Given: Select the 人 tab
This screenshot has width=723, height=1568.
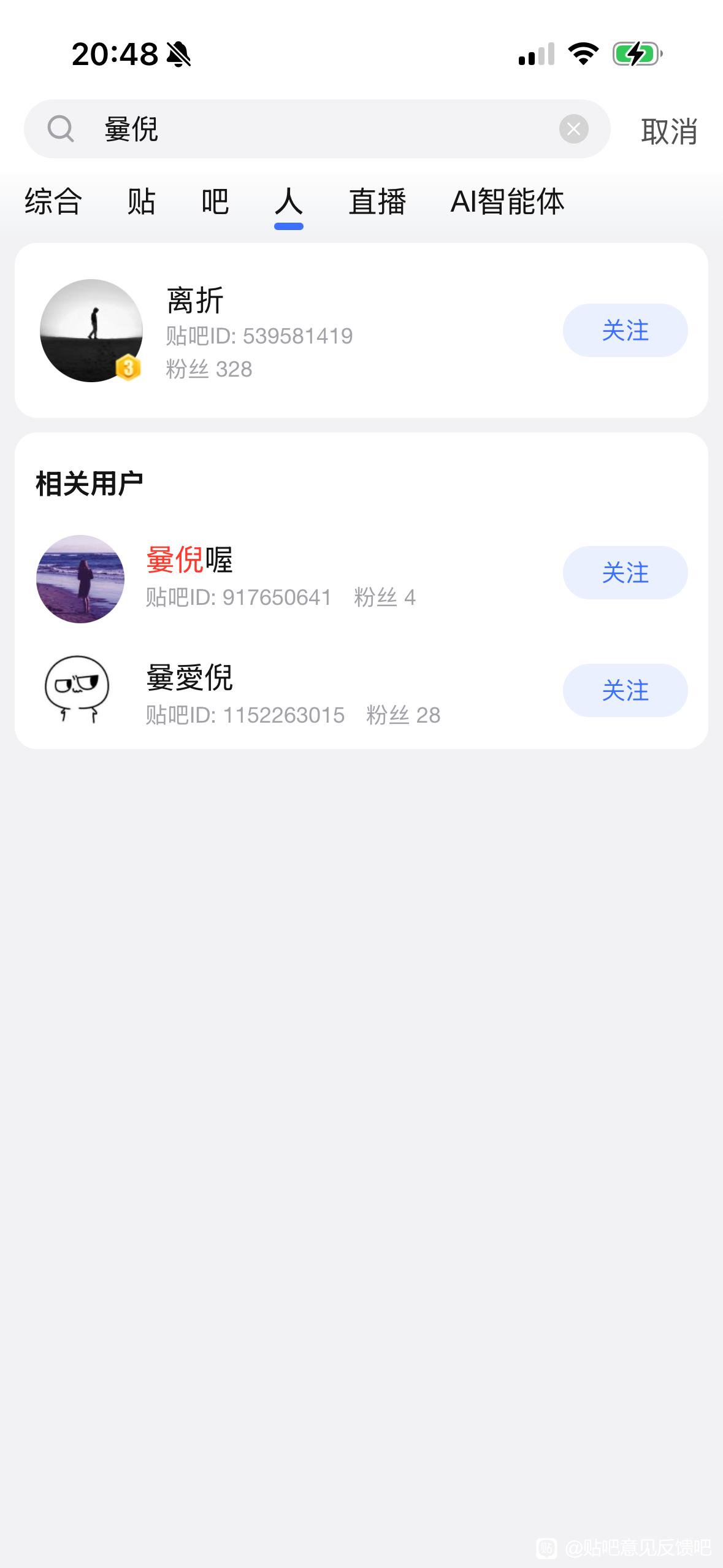Looking at the screenshot, I should coord(289,202).
